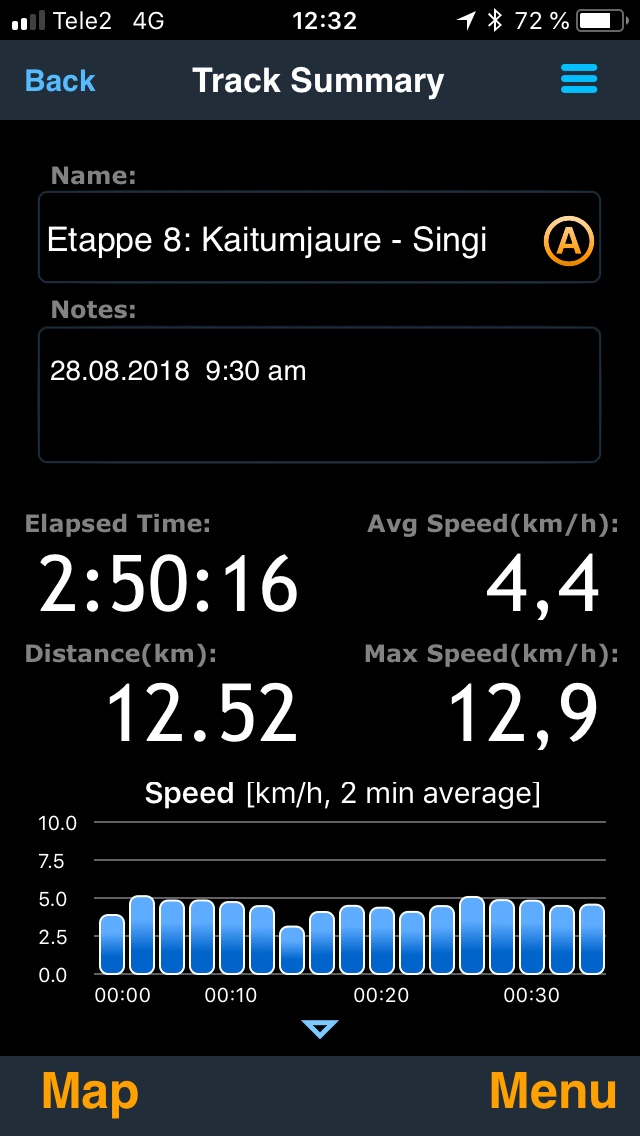Tap the orange A icon in name field
Viewport: 640px width, 1136px height.
pyautogui.click(x=568, y=240)
